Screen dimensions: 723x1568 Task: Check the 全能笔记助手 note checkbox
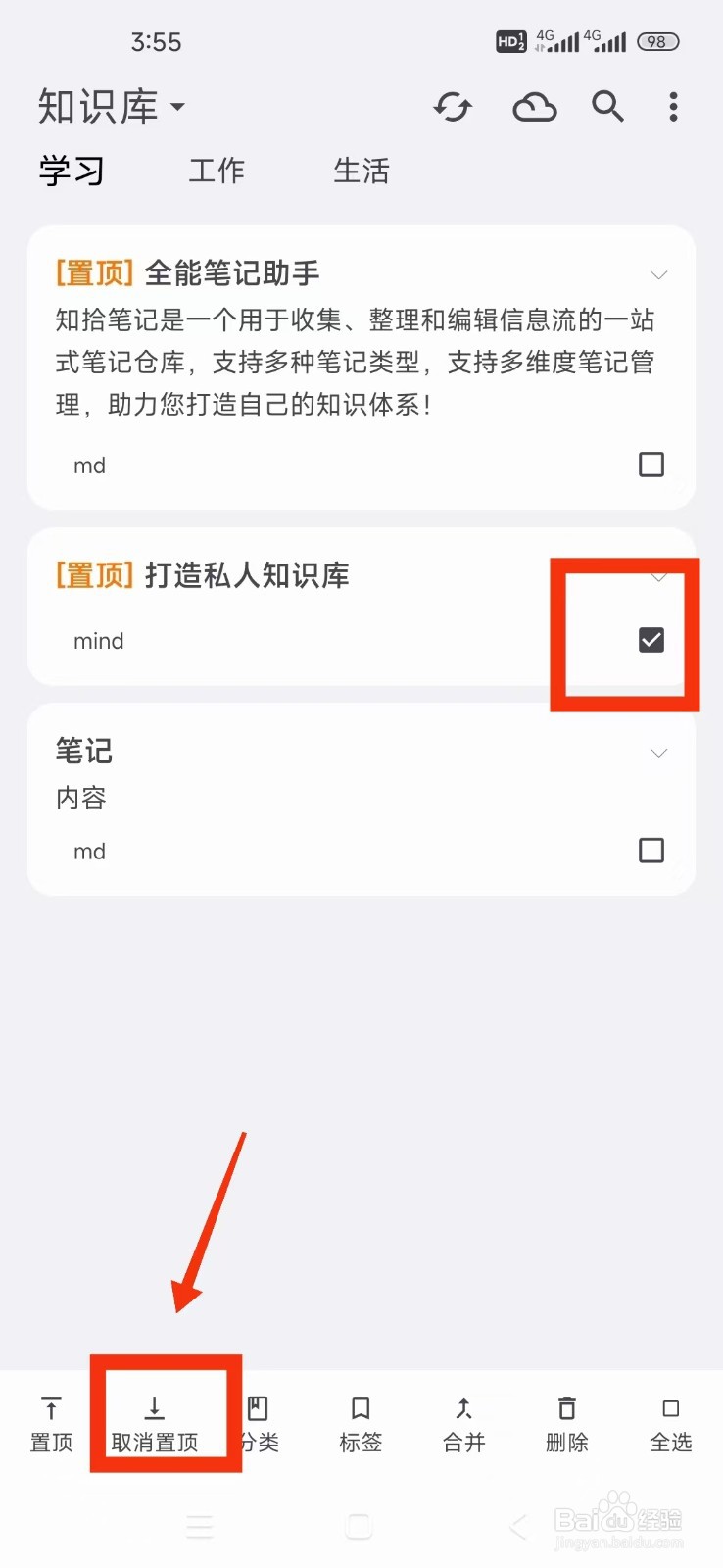point(651,464)
